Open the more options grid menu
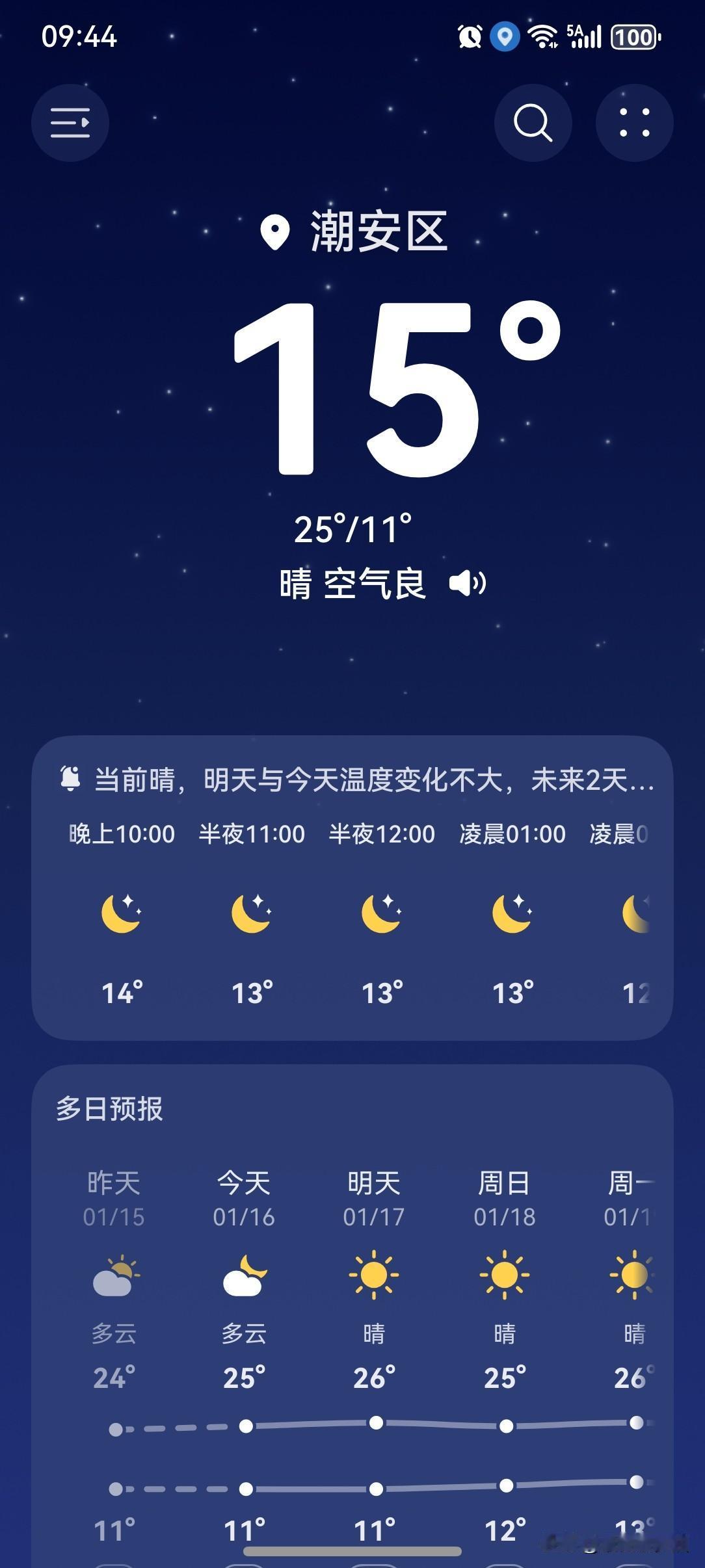Screen dimensions: 705x1568 (x=634, y=123)
